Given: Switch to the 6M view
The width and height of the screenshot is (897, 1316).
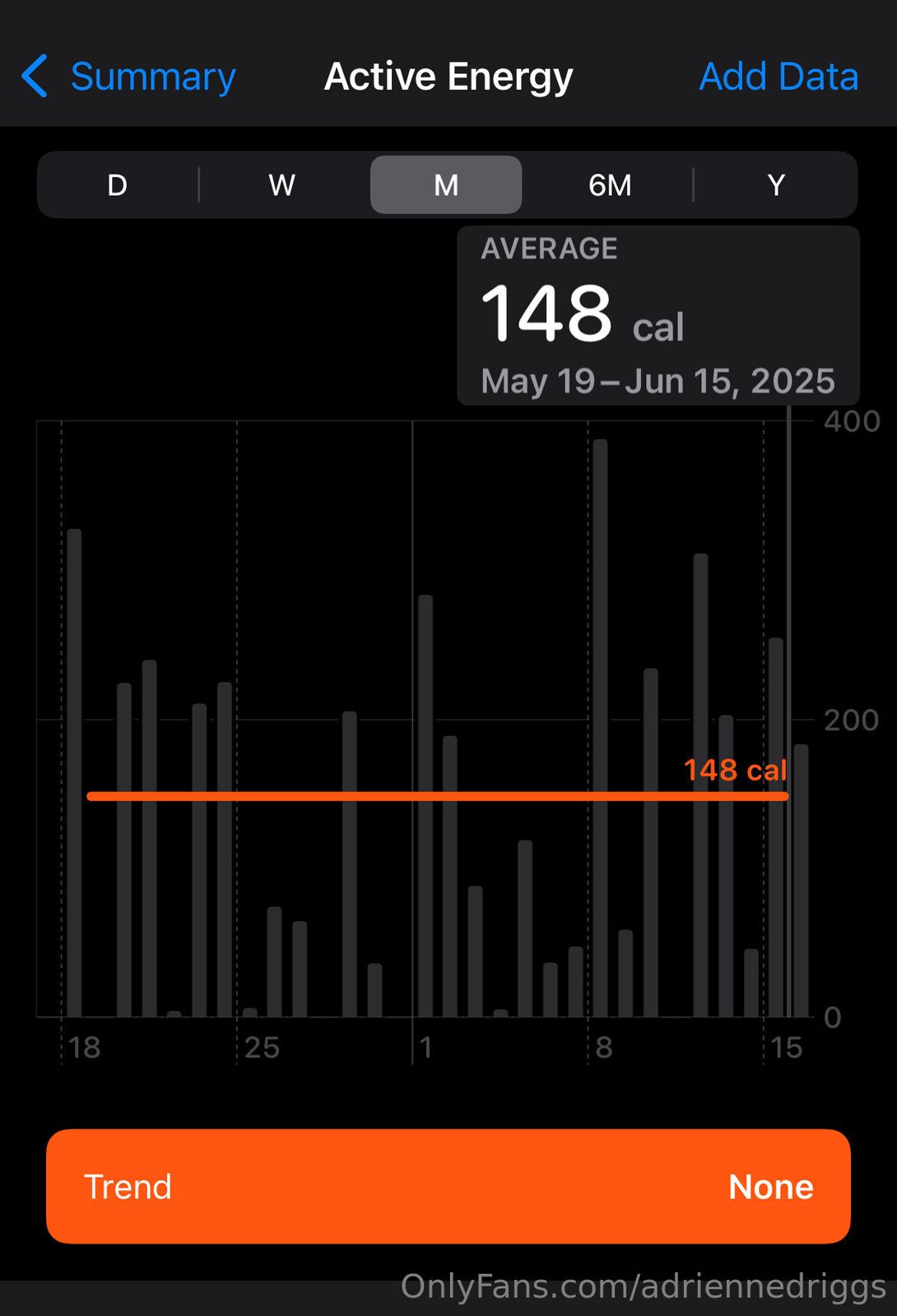Looking at the screenshot, I should (x=610, y=185).
